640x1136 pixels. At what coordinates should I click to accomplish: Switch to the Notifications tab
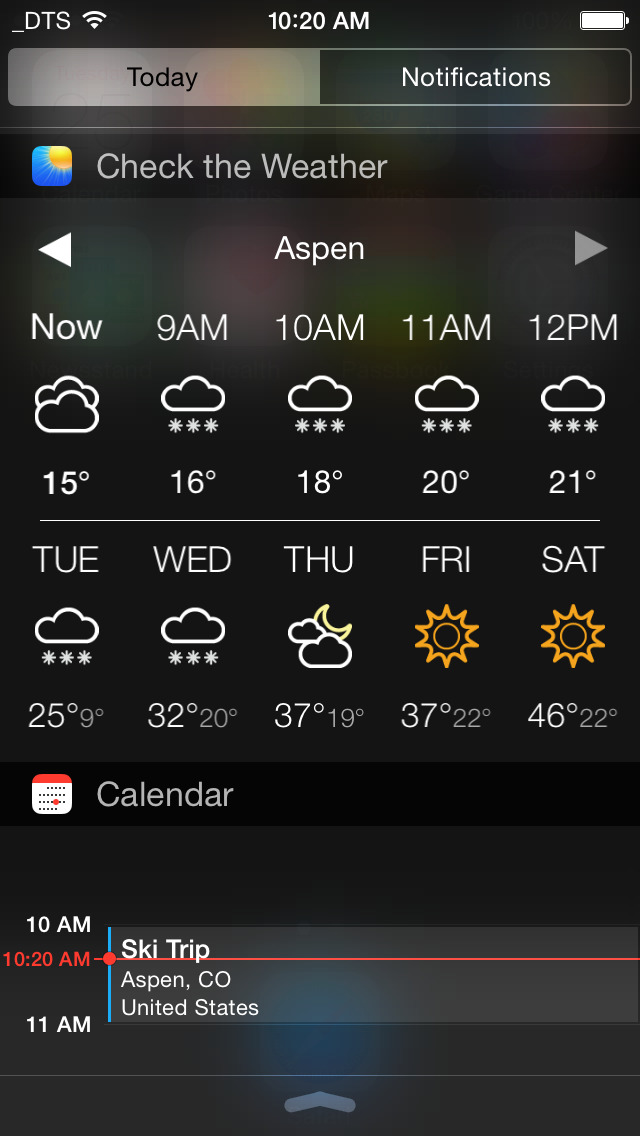coord(475,78)
